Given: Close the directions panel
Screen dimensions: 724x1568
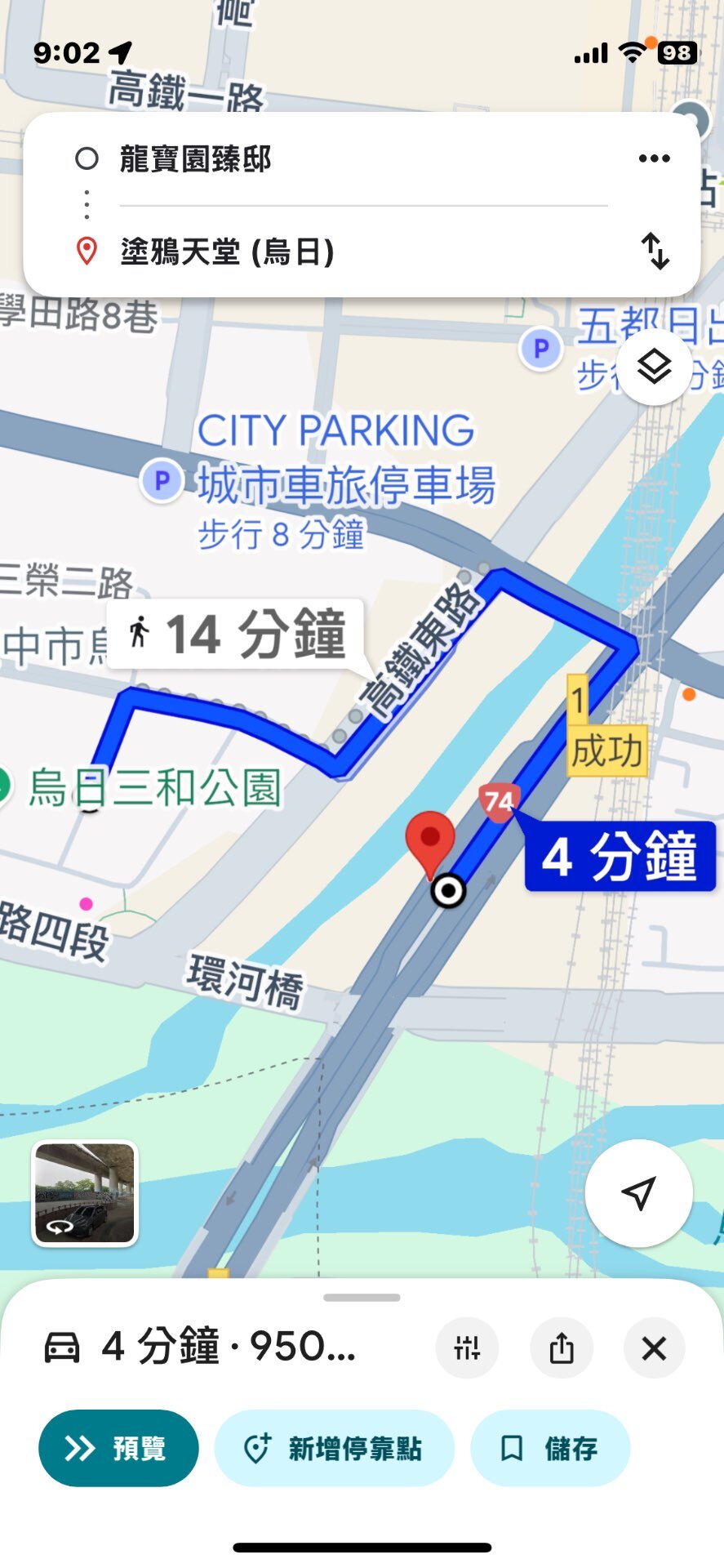Looking at the screenshot, I should 654,1347.
